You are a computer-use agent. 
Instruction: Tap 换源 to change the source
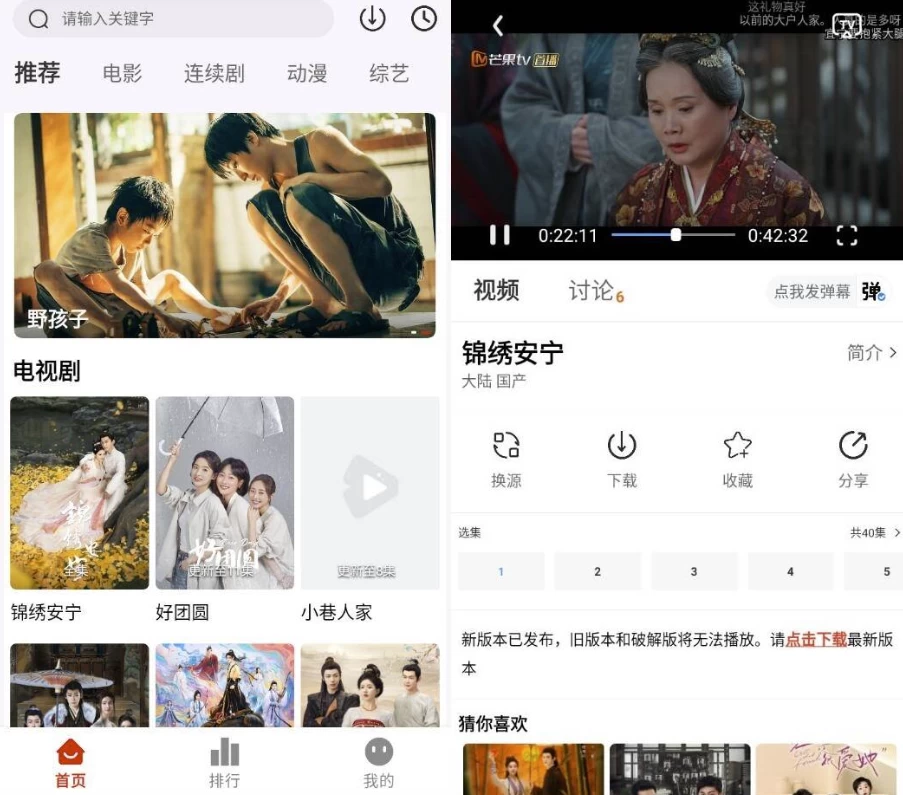pyautogui.click(x=507, y=459)
